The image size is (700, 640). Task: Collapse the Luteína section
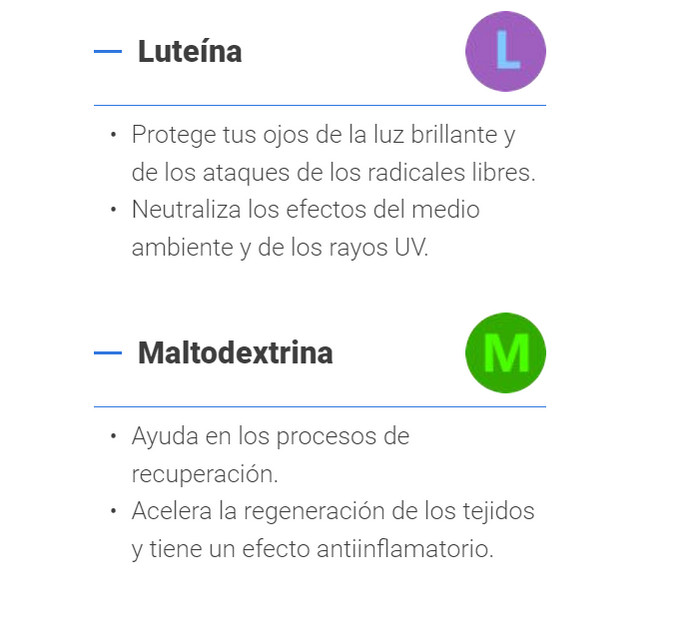pos(108,52)
